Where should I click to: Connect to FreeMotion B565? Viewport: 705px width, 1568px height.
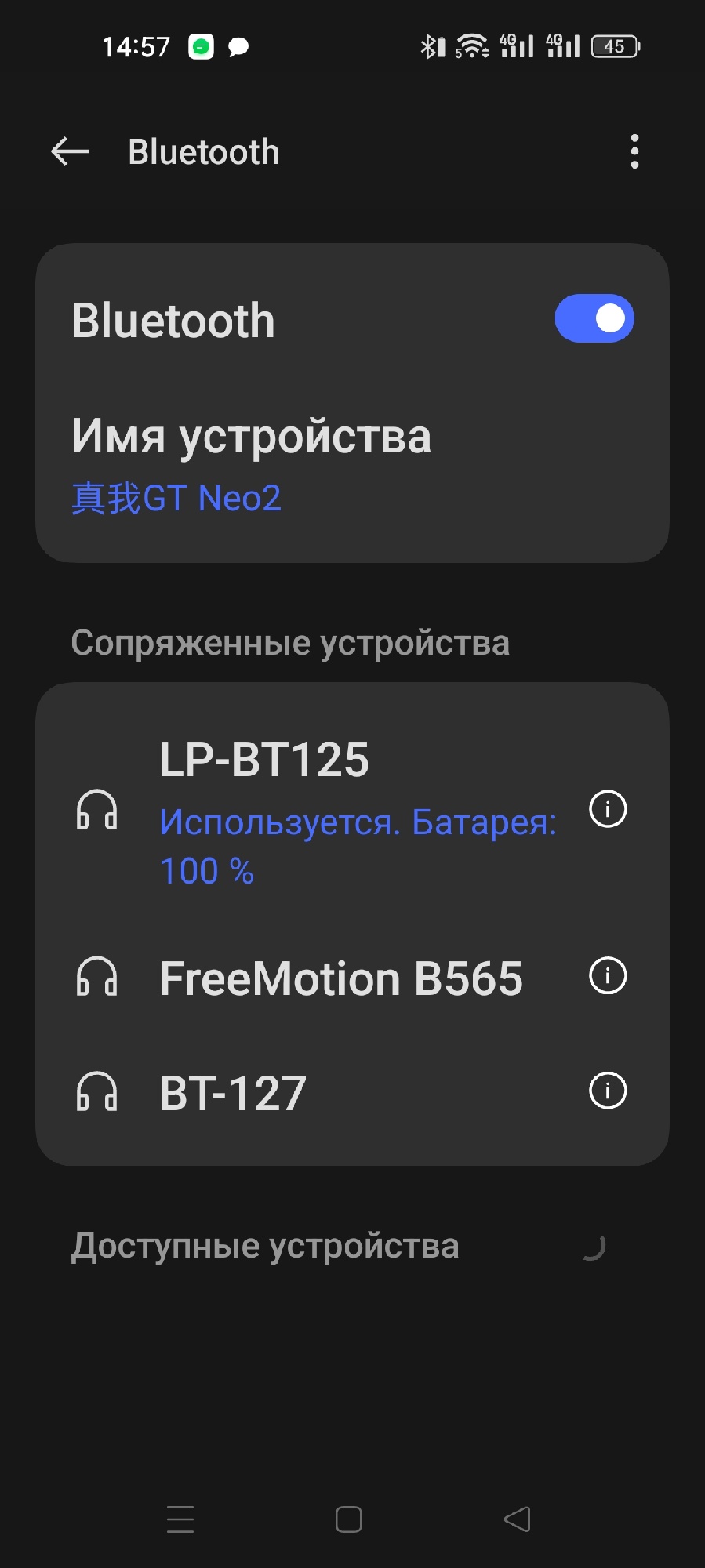click(x=340, y=978)
